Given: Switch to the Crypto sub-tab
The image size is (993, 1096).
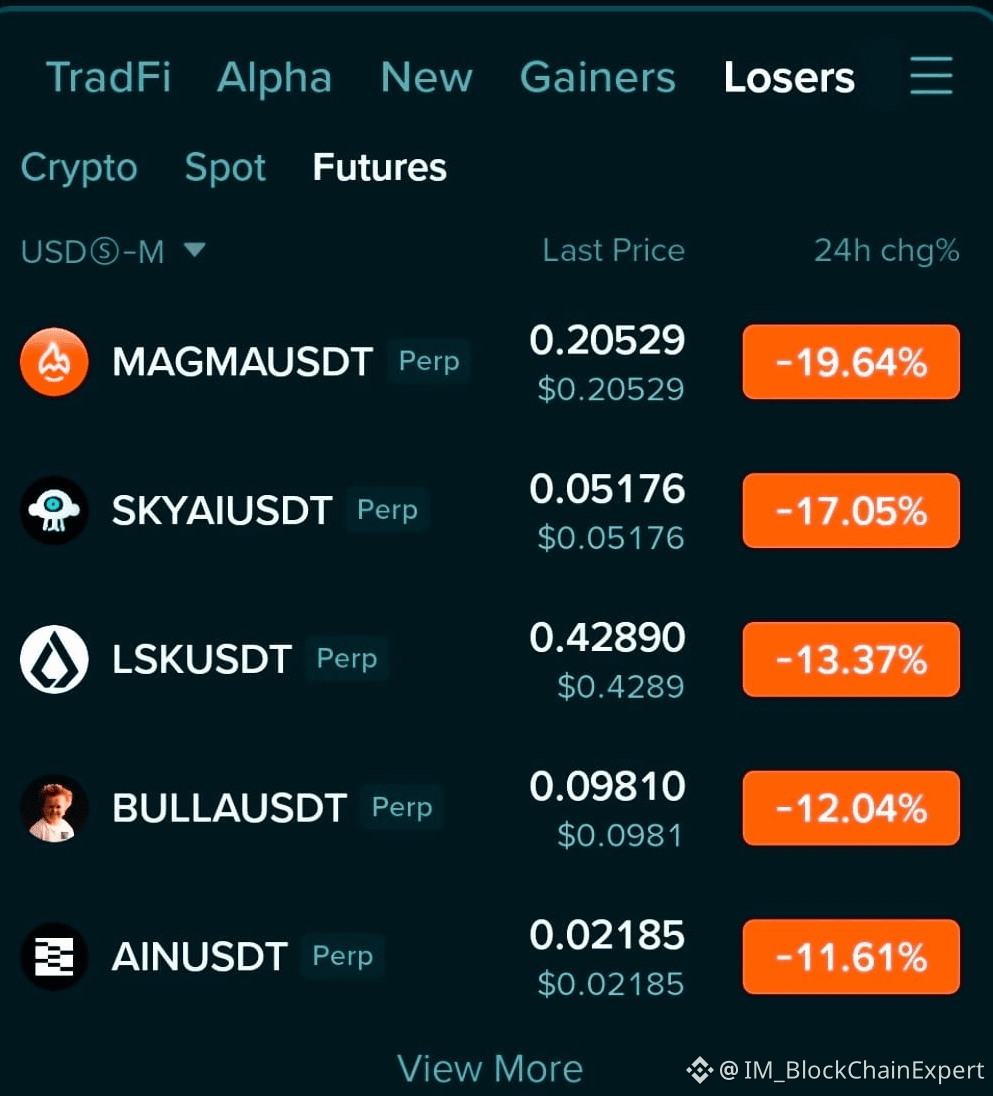Looking at the screenshot, I should pos(79,168).
